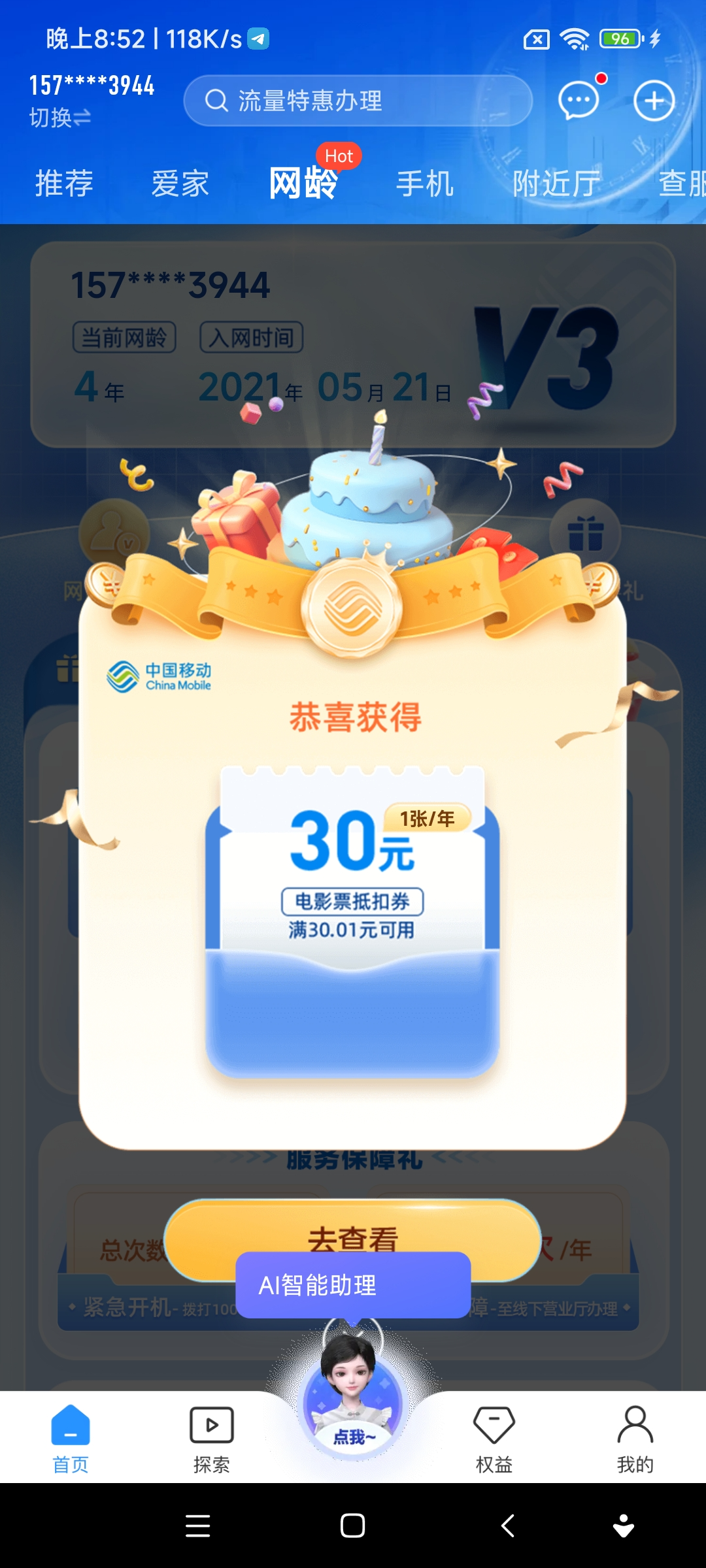Viewport: 706px width, 1568px height.
Task: Tap the system home button
Action: click(x=353, y=1526)
